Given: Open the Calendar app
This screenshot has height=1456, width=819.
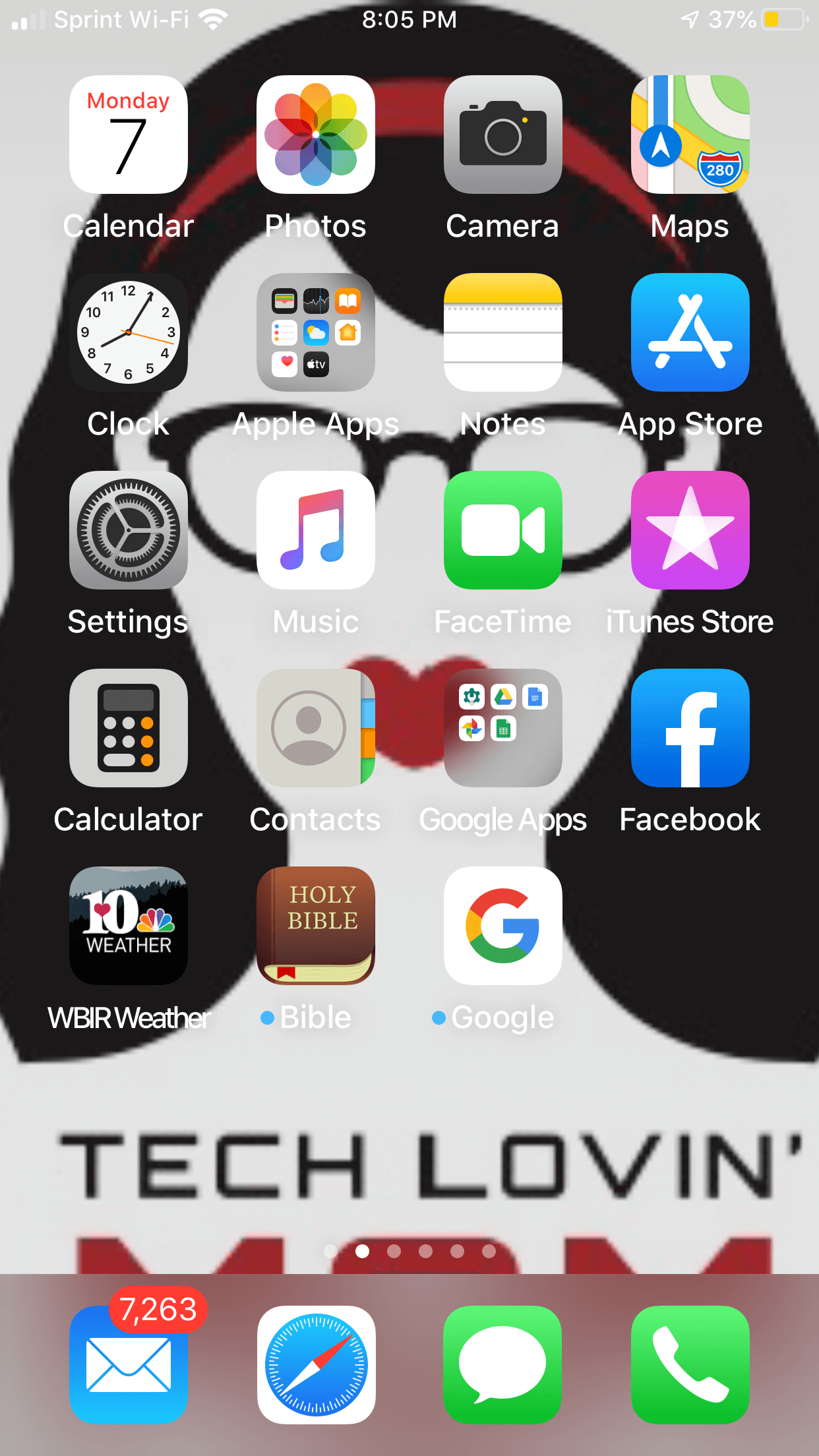Looking at the screenshot, I should (129, 135).
